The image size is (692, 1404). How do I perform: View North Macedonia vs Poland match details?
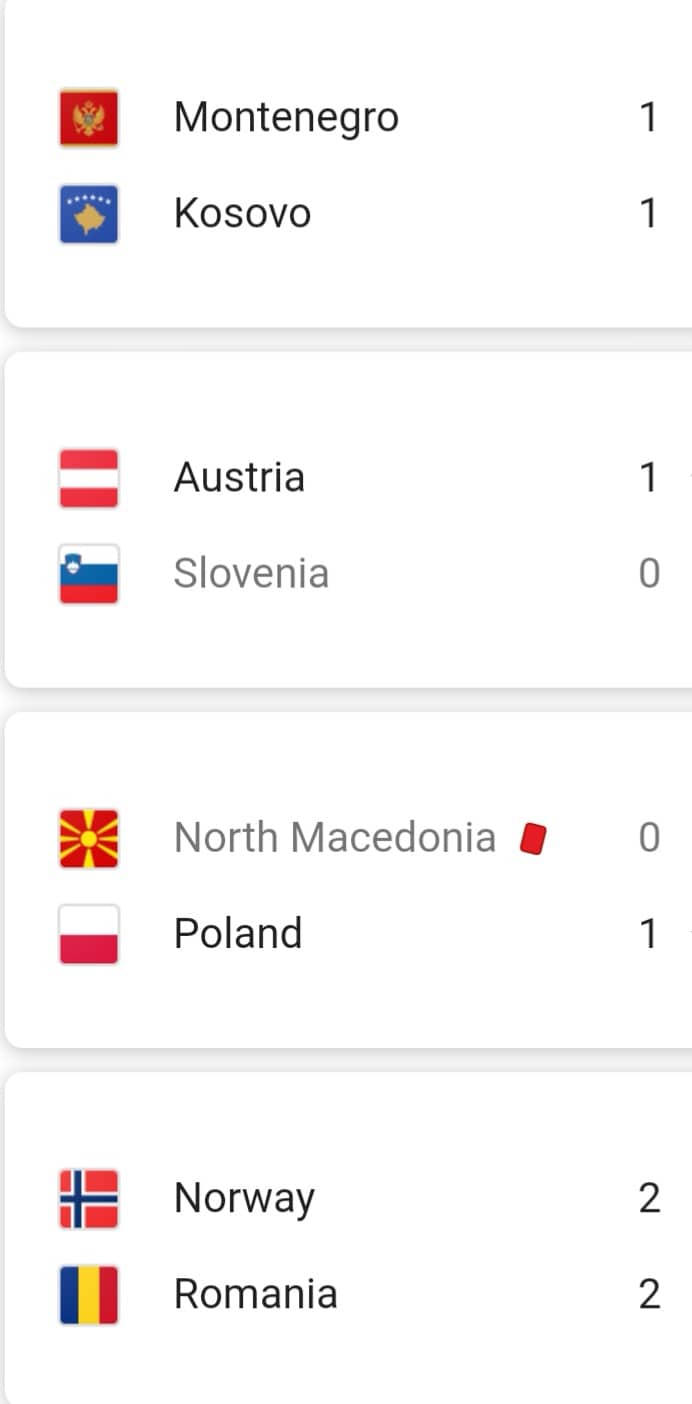(x=348, y=880)
